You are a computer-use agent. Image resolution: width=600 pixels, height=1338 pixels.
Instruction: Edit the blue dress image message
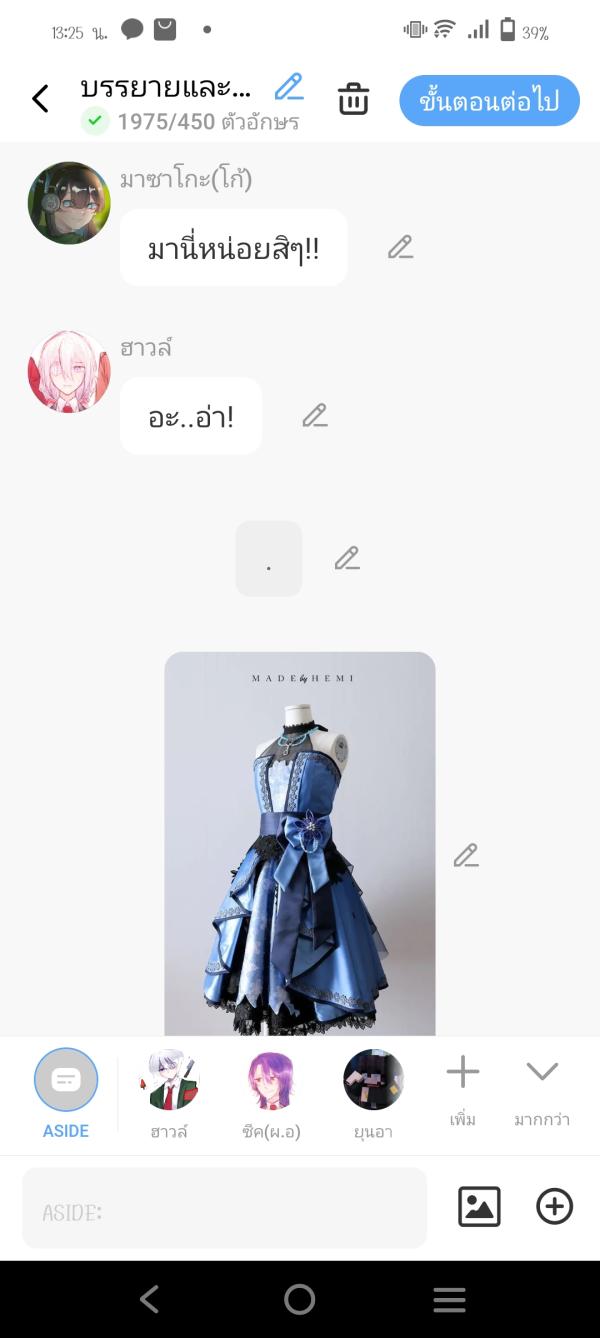[466, 855]
